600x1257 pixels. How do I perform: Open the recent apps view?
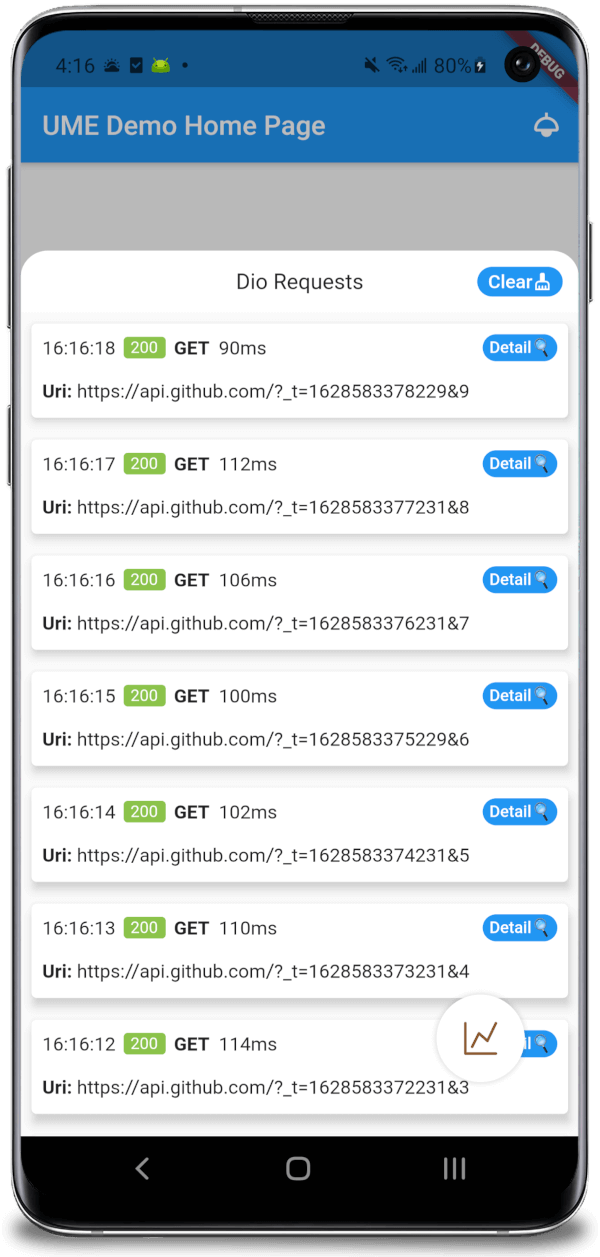coord(454,1168)
